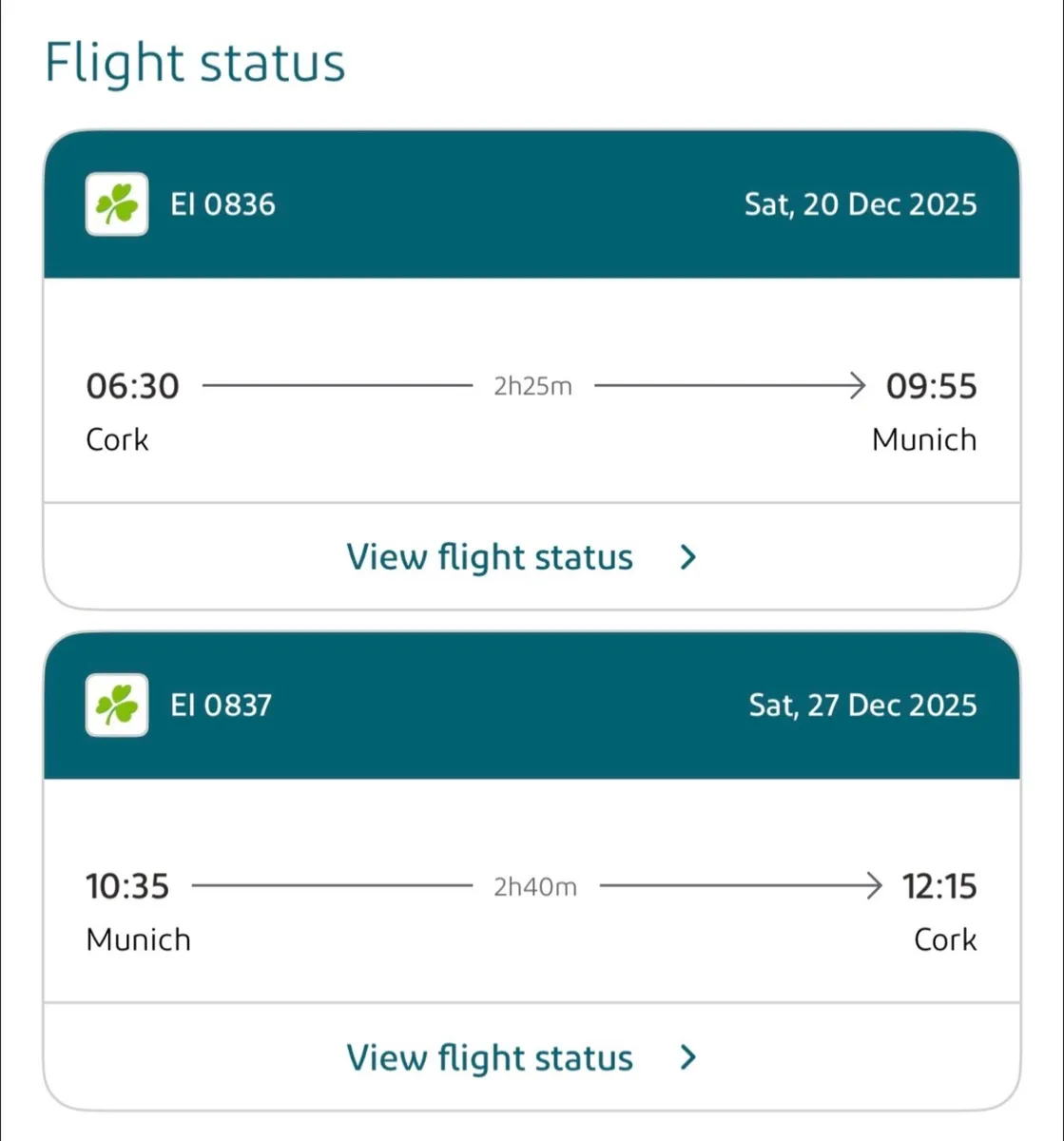Select the Flight status page heading
The width and height of the screenshot is (1064, 1141).
coord(196,63)
